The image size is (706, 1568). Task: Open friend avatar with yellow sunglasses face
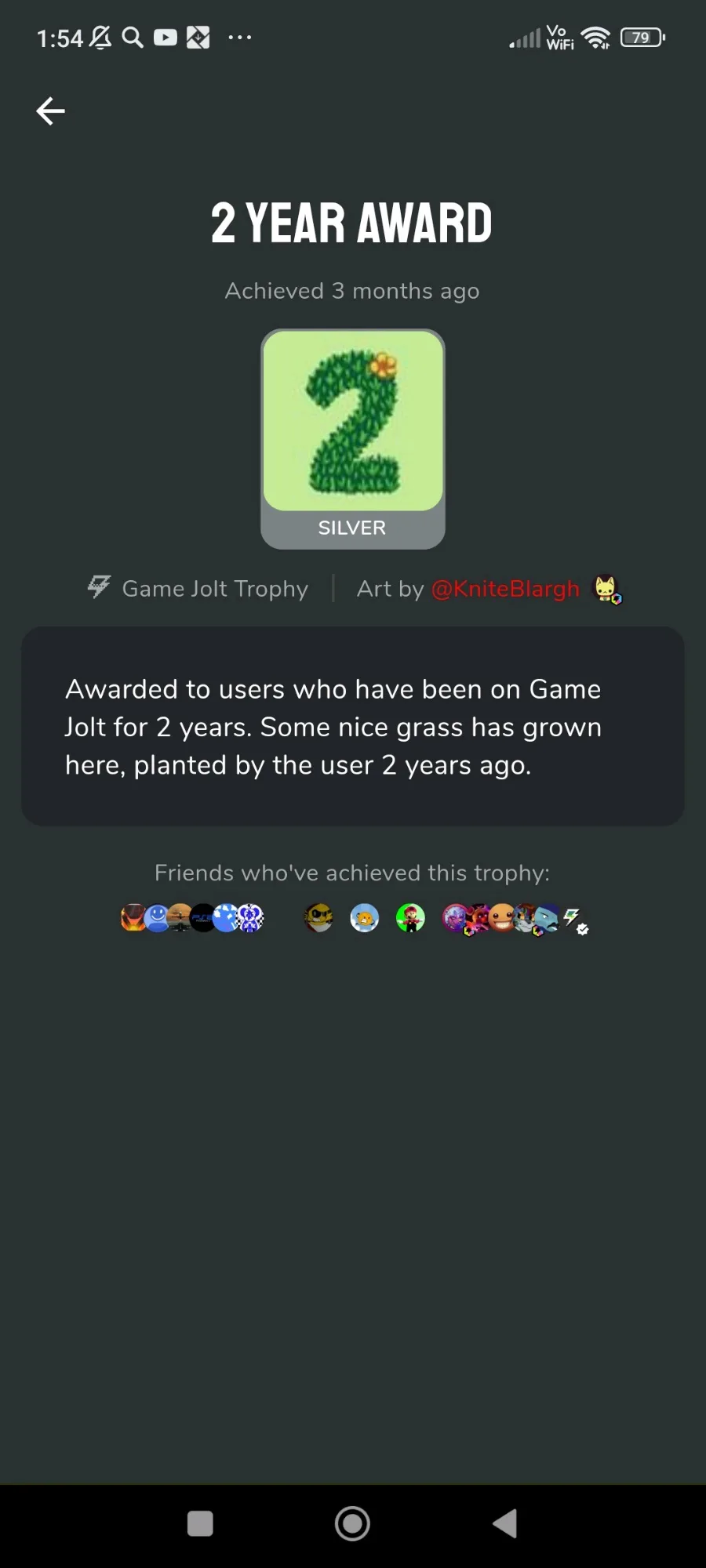pos(318,917)
